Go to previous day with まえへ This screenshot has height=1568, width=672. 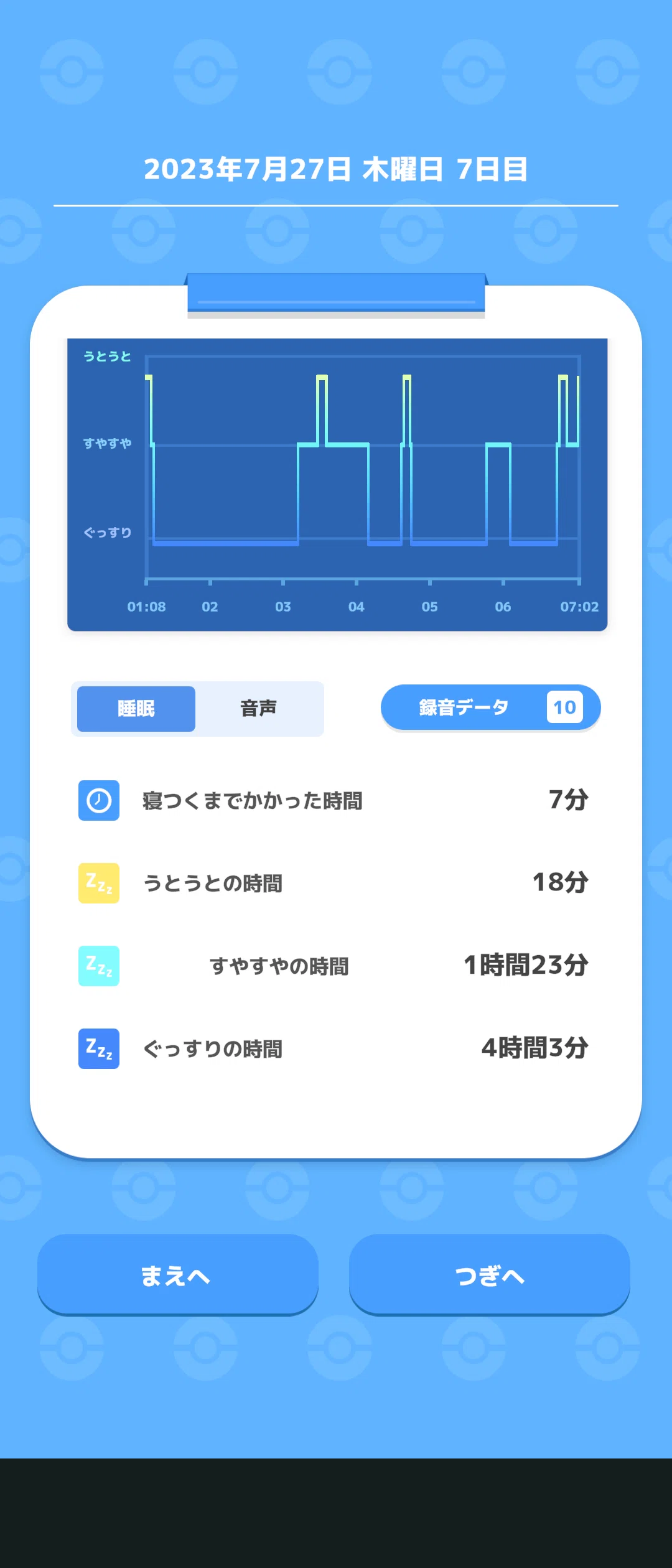point(178,1274)
